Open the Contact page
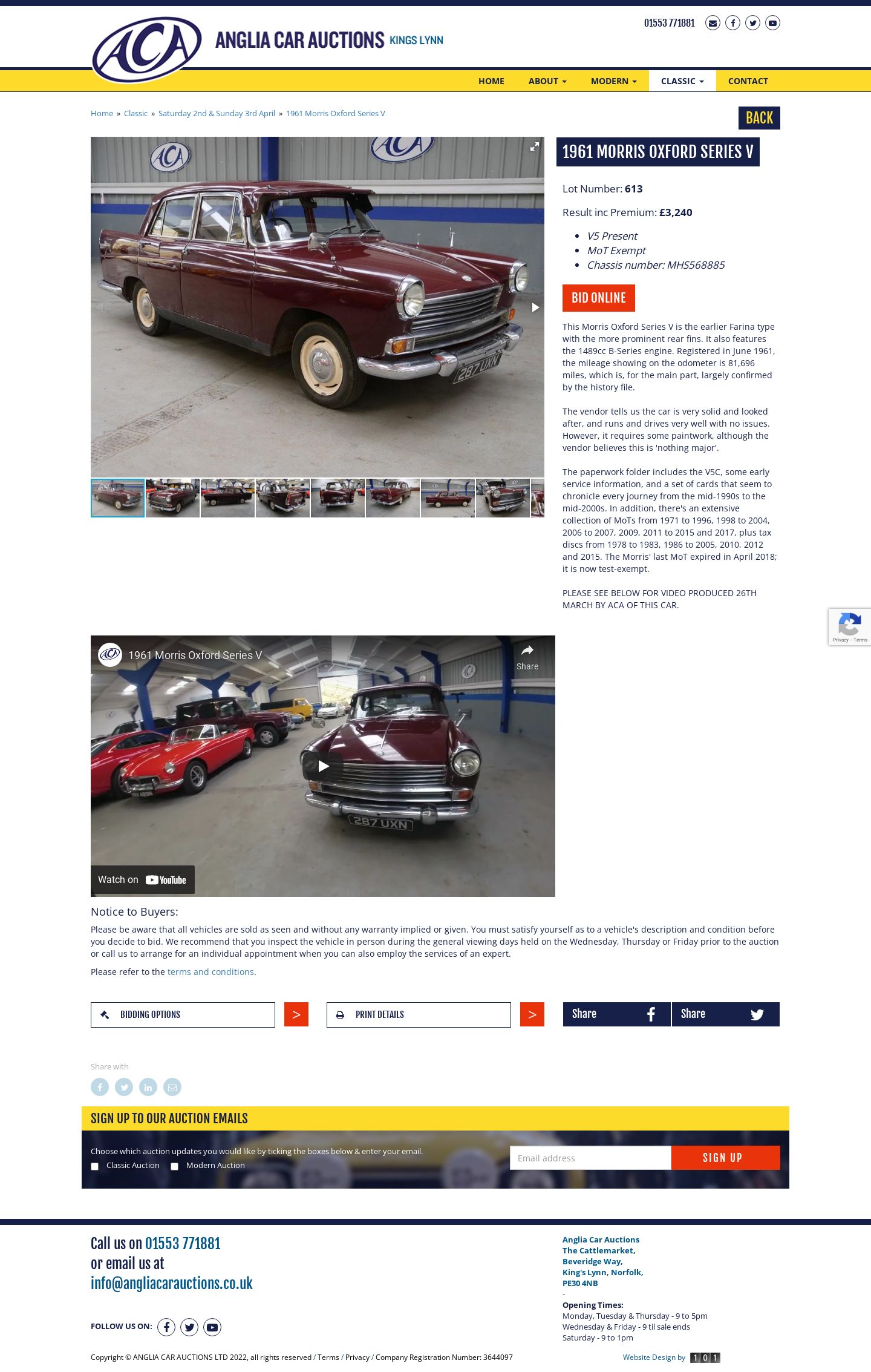 pos(748,81)
